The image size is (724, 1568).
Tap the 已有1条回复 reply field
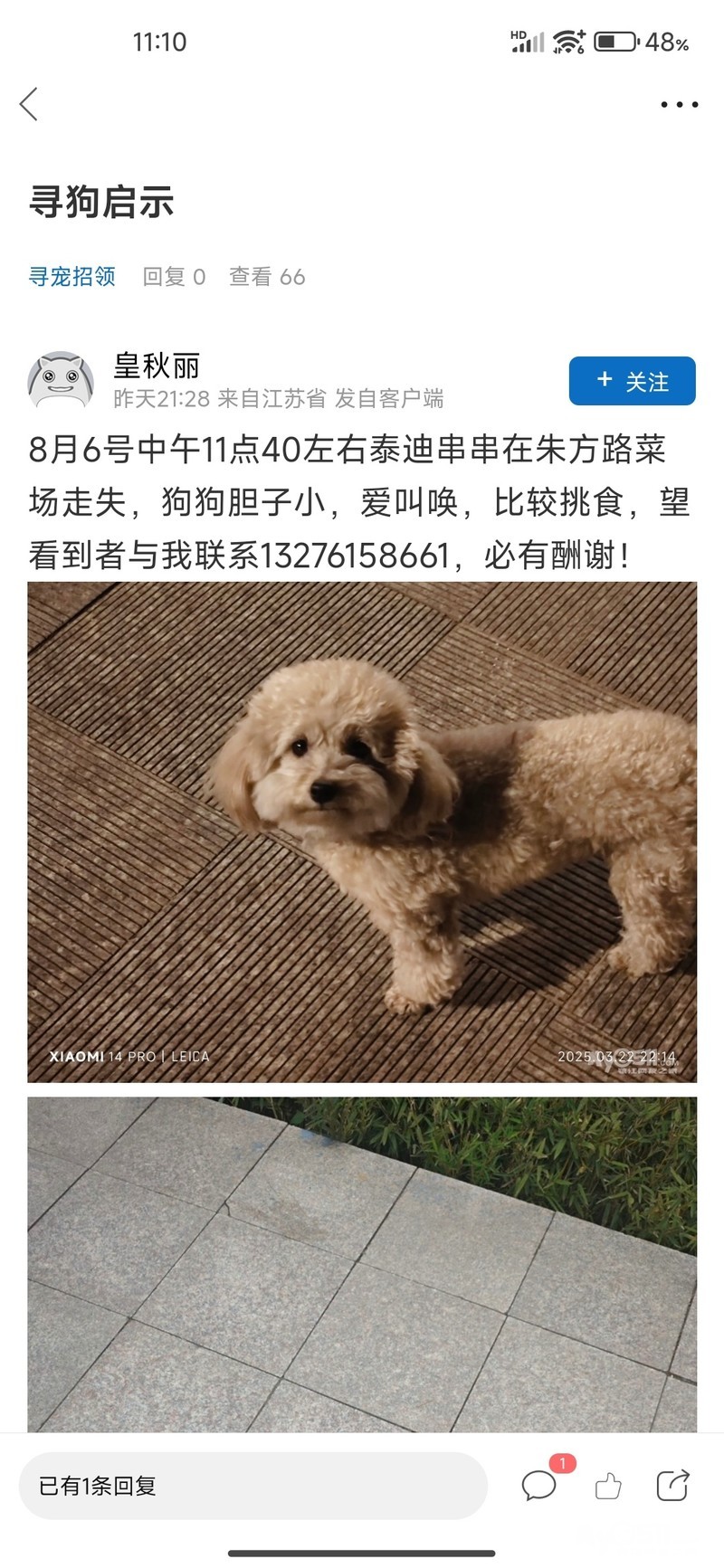253,1486
